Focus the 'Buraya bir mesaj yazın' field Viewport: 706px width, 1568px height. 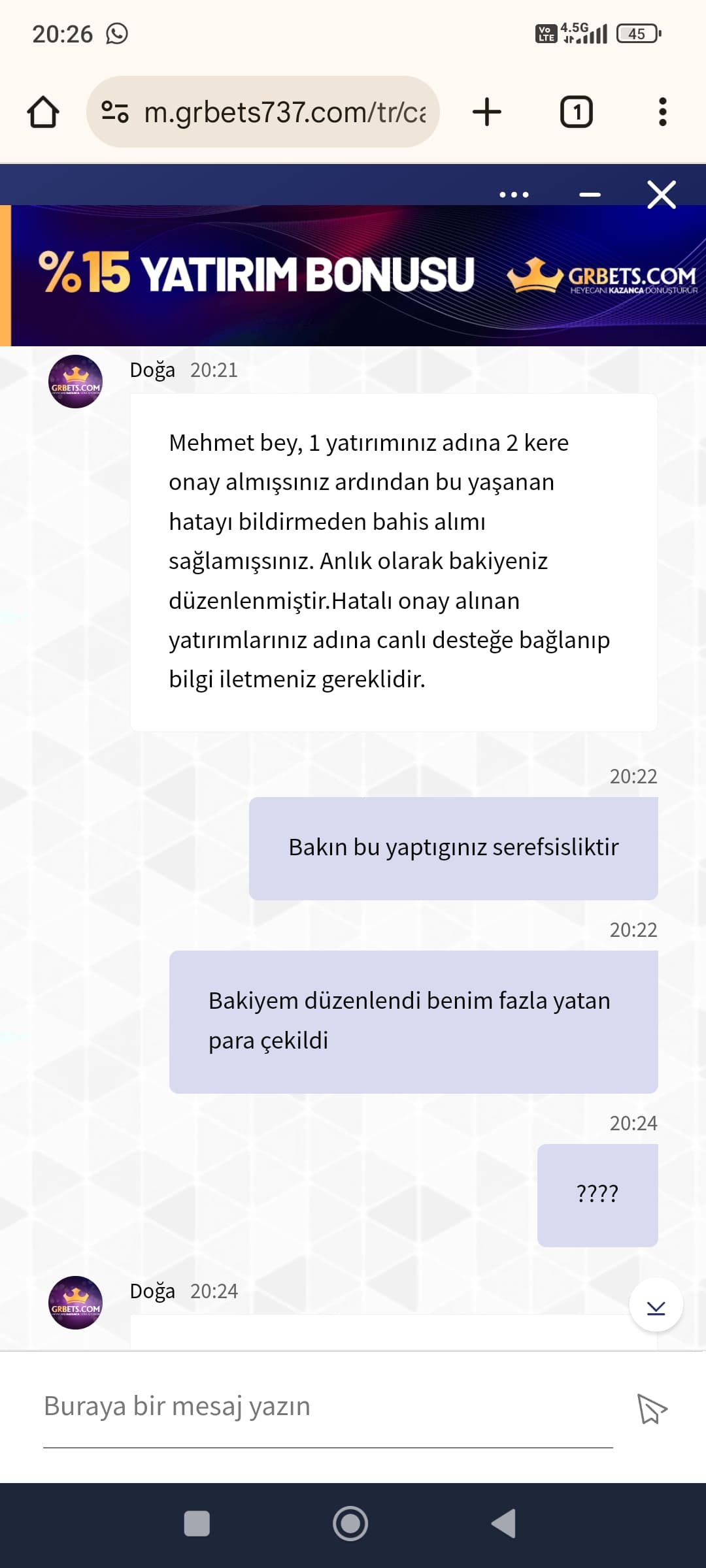(328, 1406)
